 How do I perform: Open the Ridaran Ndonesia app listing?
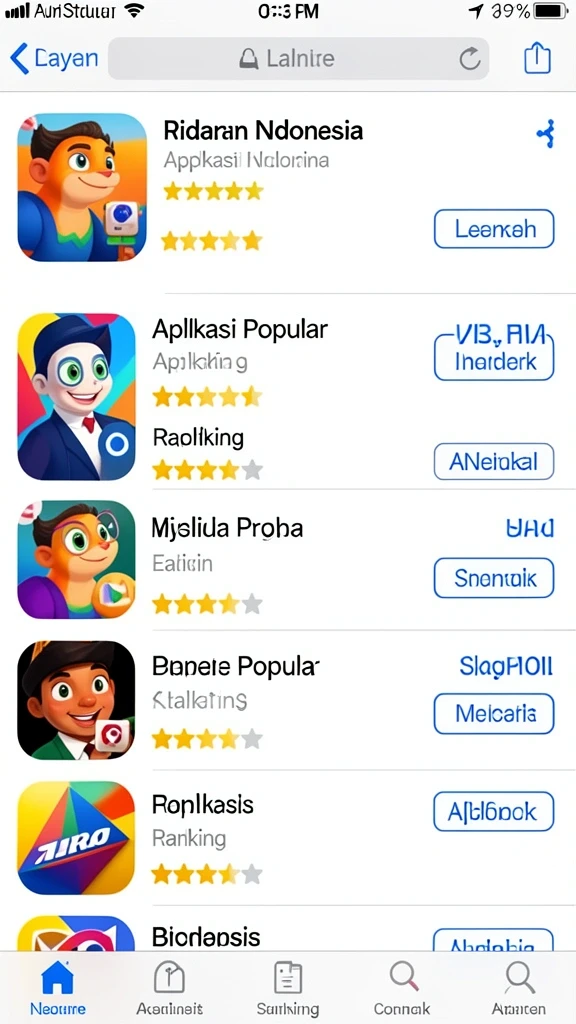tap(263, 131)
